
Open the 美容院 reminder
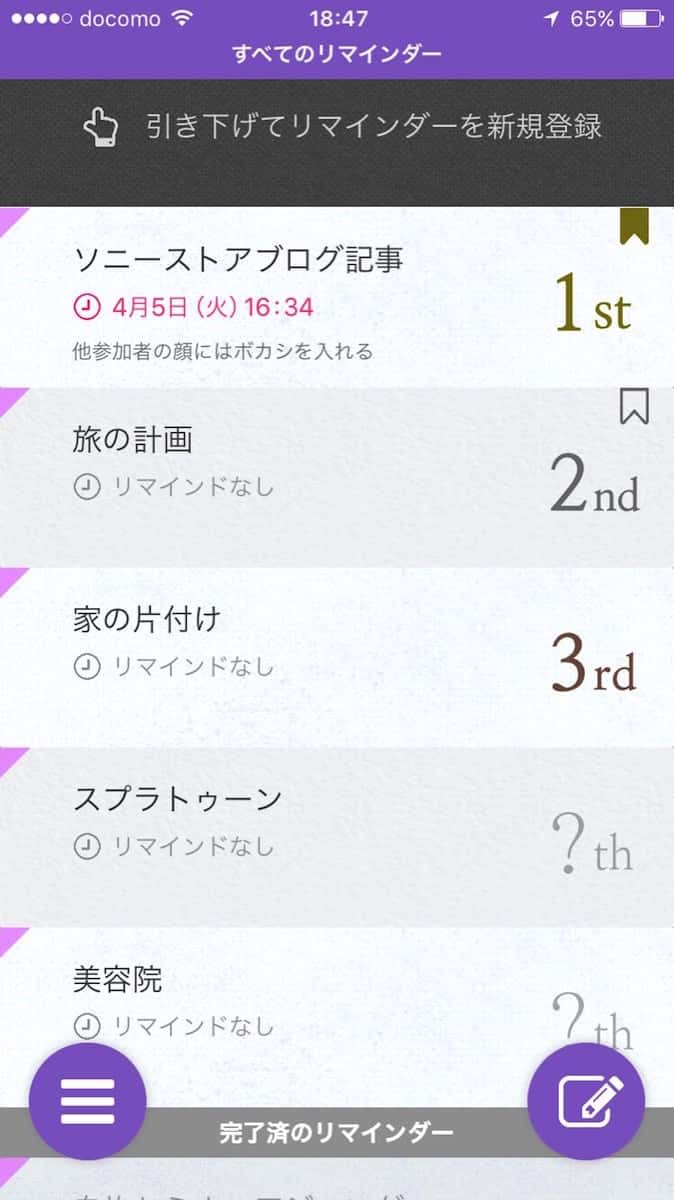pos(118,980)
